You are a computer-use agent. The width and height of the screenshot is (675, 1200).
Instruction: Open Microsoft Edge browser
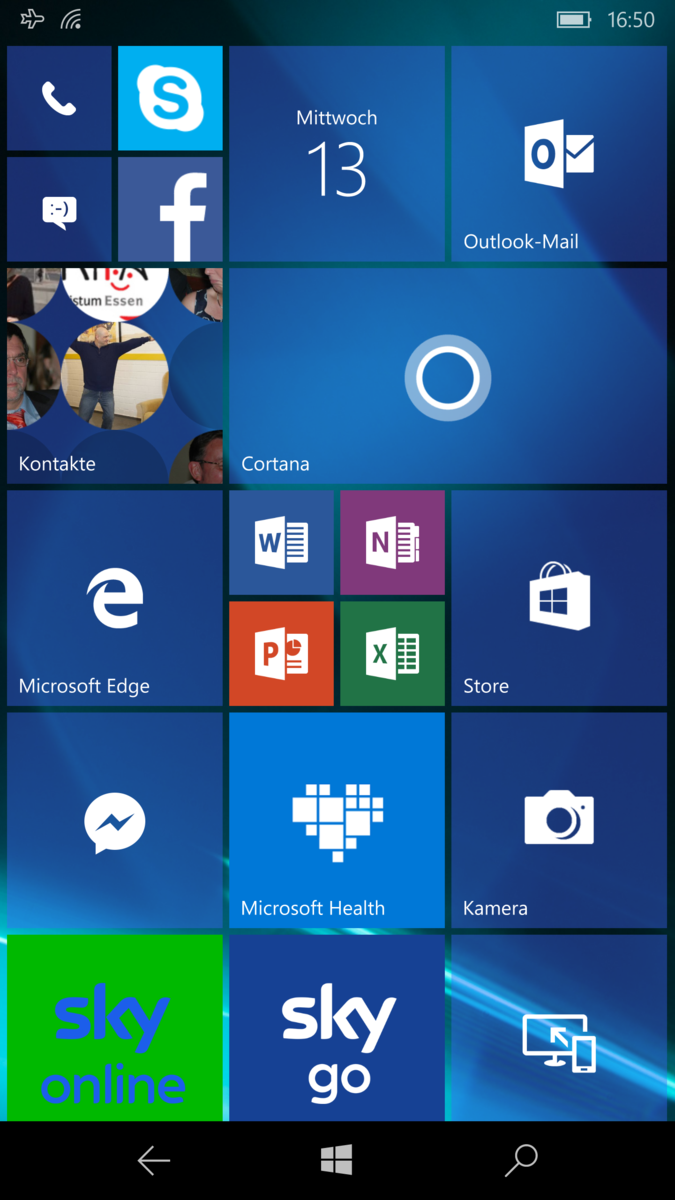coord(115,598)
